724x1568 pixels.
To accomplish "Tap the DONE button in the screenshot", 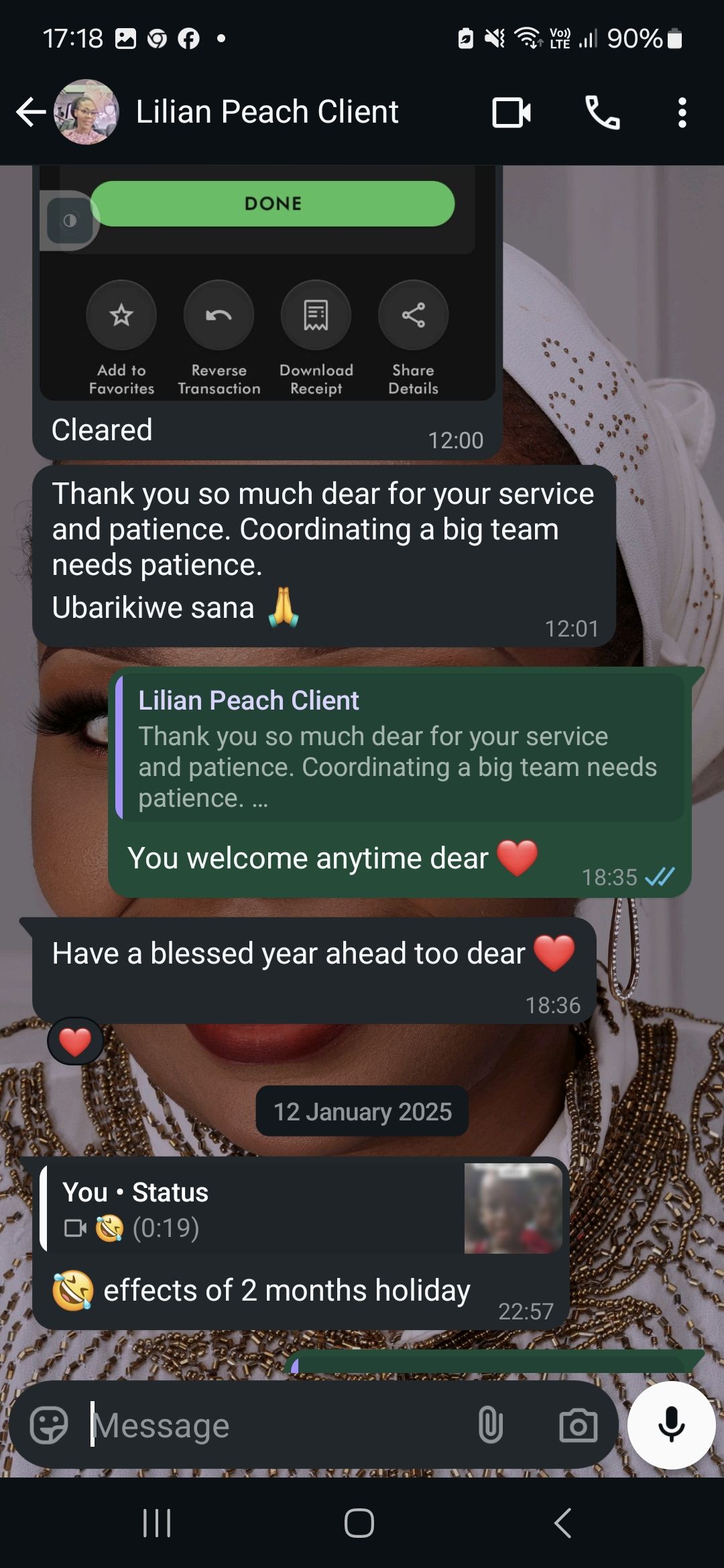I will coord(273,203).
